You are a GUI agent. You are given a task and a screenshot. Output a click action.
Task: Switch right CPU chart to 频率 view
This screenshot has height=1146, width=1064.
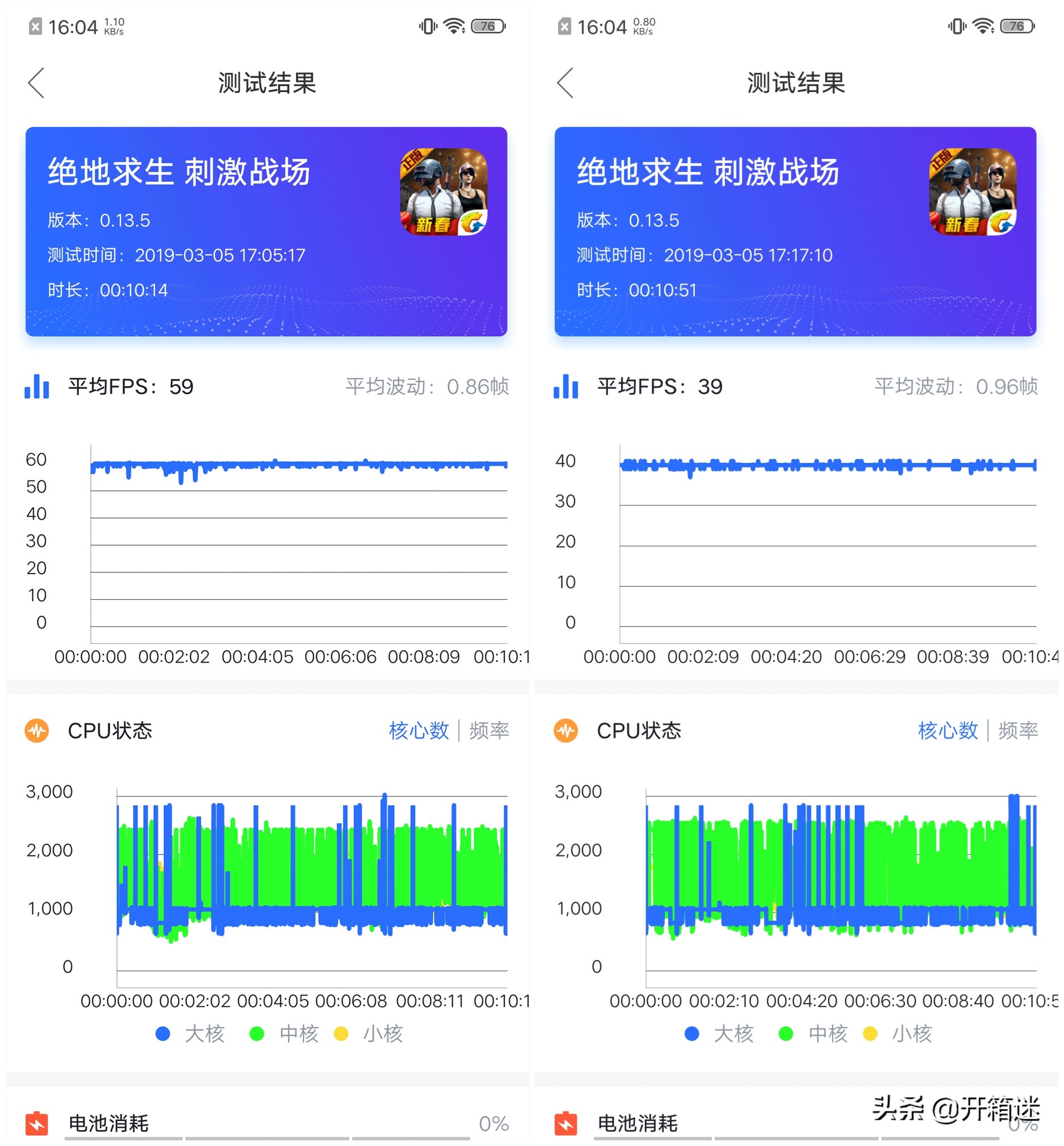[x=1018, y=730]
